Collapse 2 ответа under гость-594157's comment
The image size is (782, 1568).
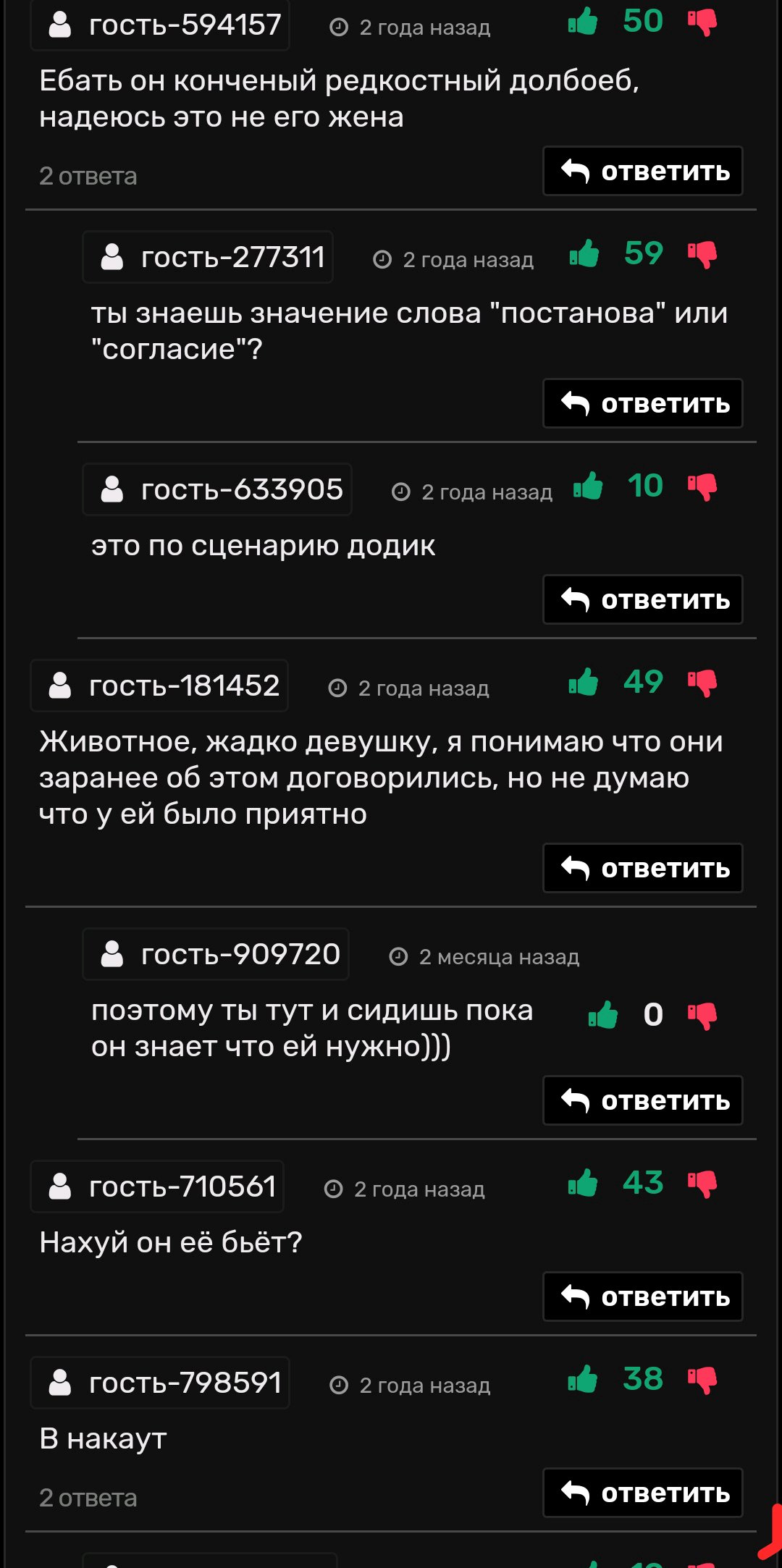(88, 176)
